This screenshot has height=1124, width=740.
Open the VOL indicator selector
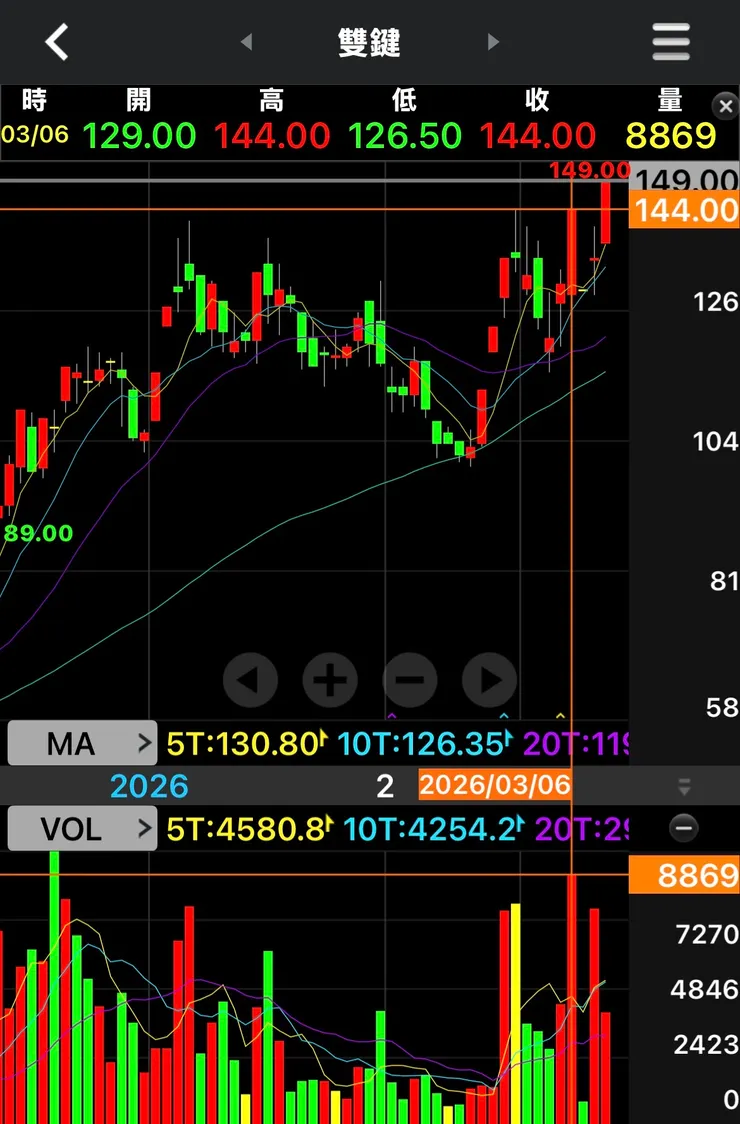(x=83, y=828)
